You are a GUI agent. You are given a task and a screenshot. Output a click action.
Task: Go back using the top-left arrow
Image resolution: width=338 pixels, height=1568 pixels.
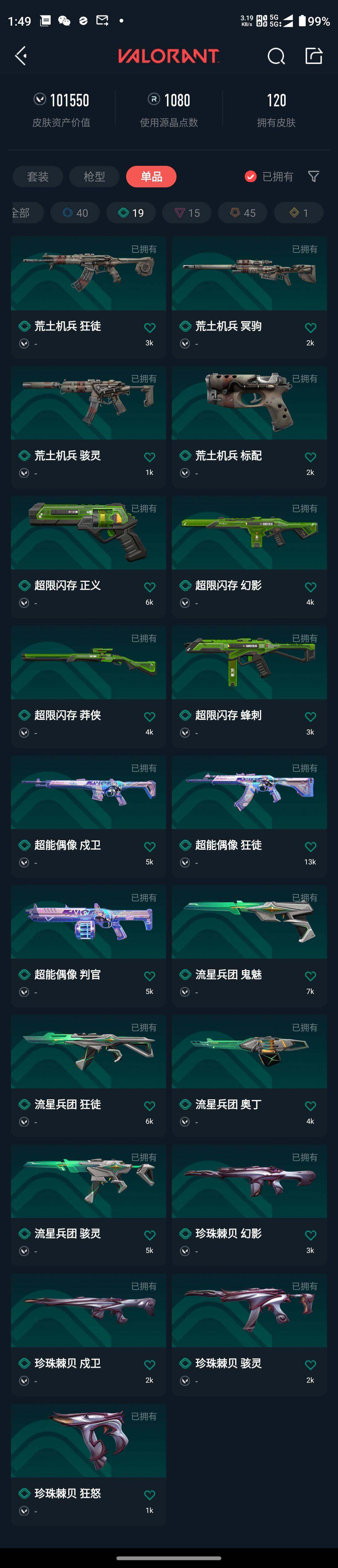(21, 56)
